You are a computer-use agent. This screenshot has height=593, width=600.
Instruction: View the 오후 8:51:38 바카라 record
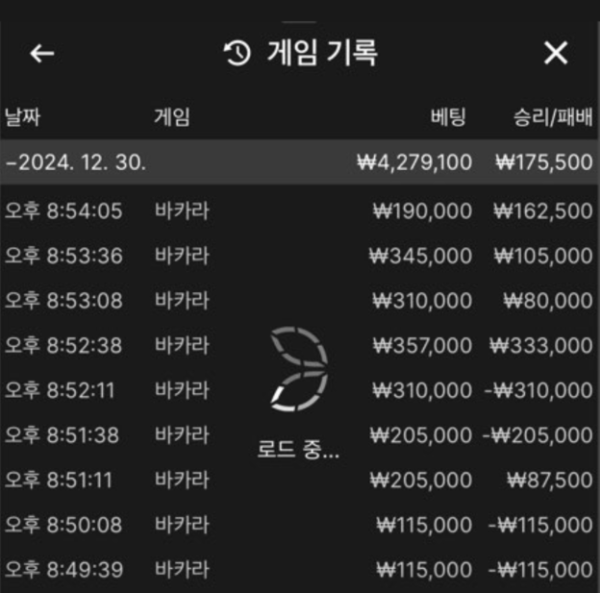tap(300, 435)
